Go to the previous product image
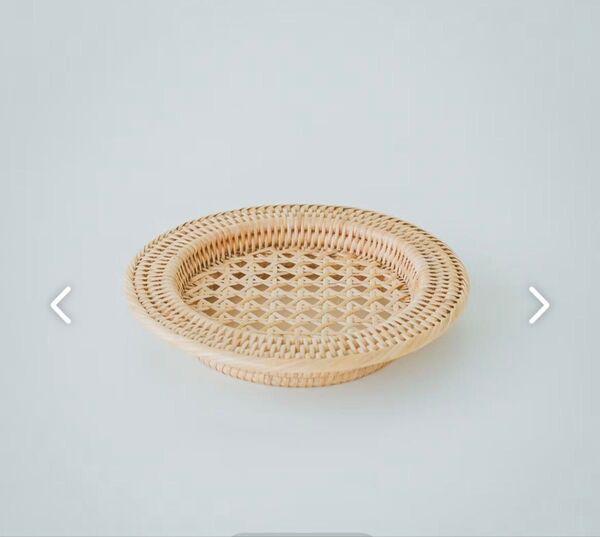 (x=61, y=305)
